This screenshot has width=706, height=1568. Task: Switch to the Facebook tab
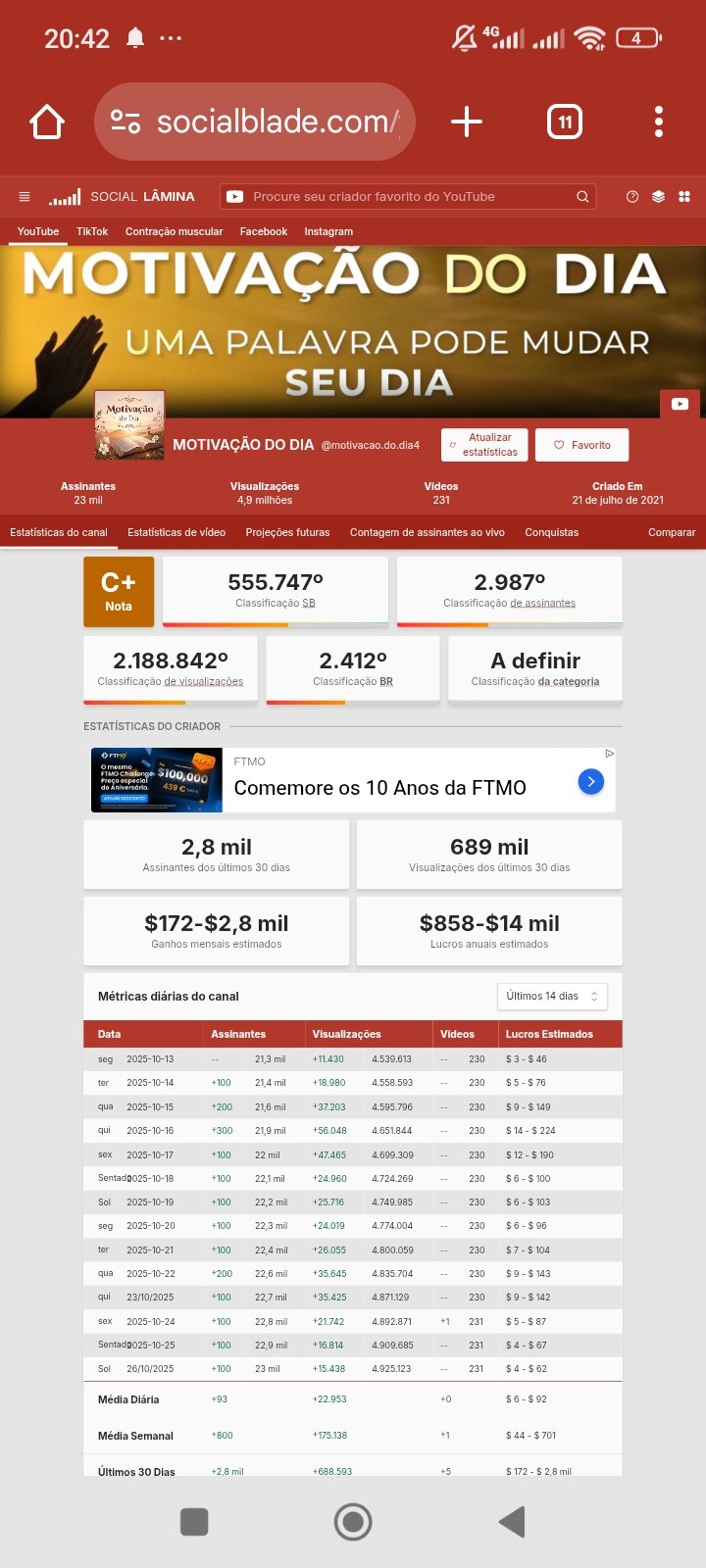(263, 232)
